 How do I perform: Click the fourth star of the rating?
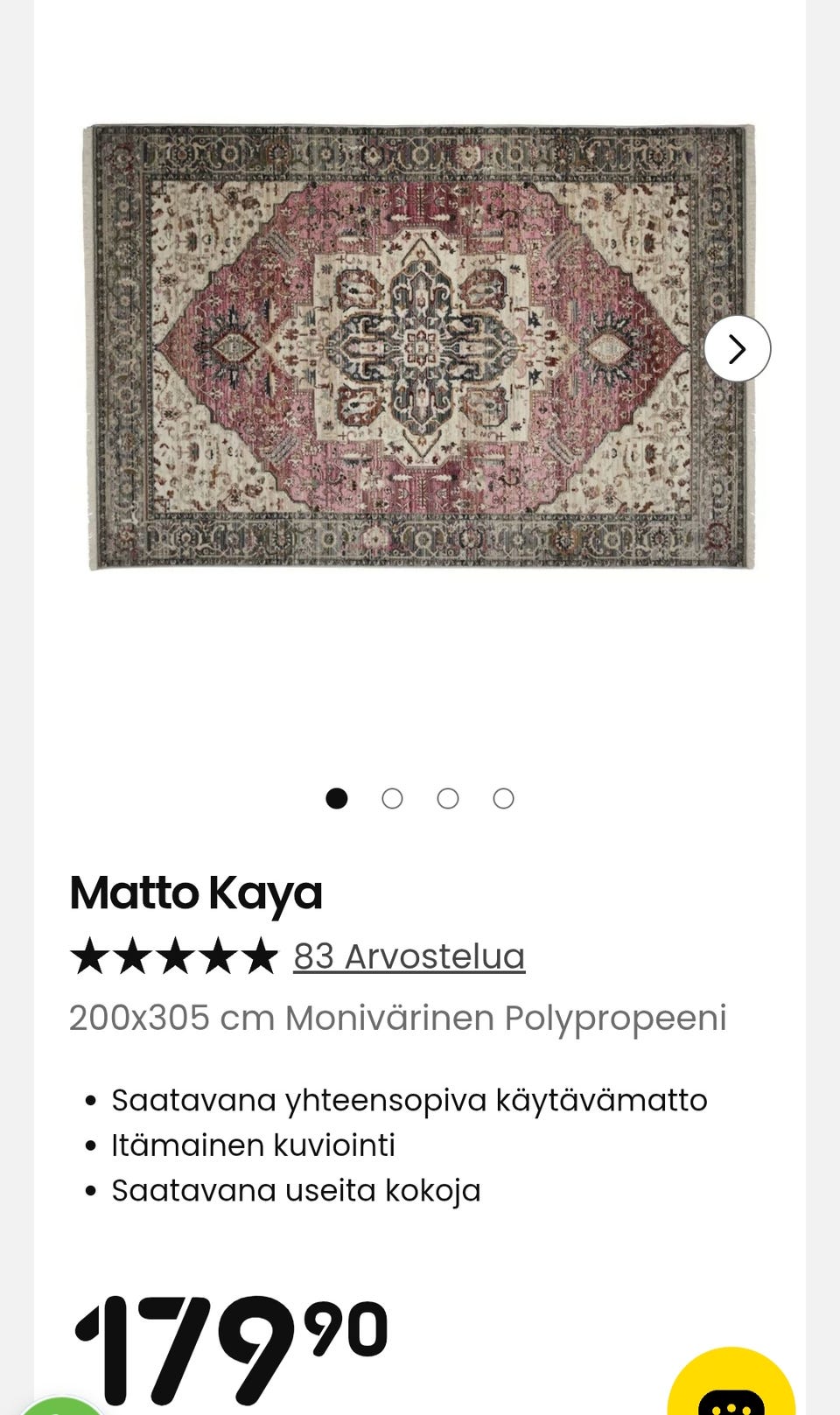click(x=219, y=954)
